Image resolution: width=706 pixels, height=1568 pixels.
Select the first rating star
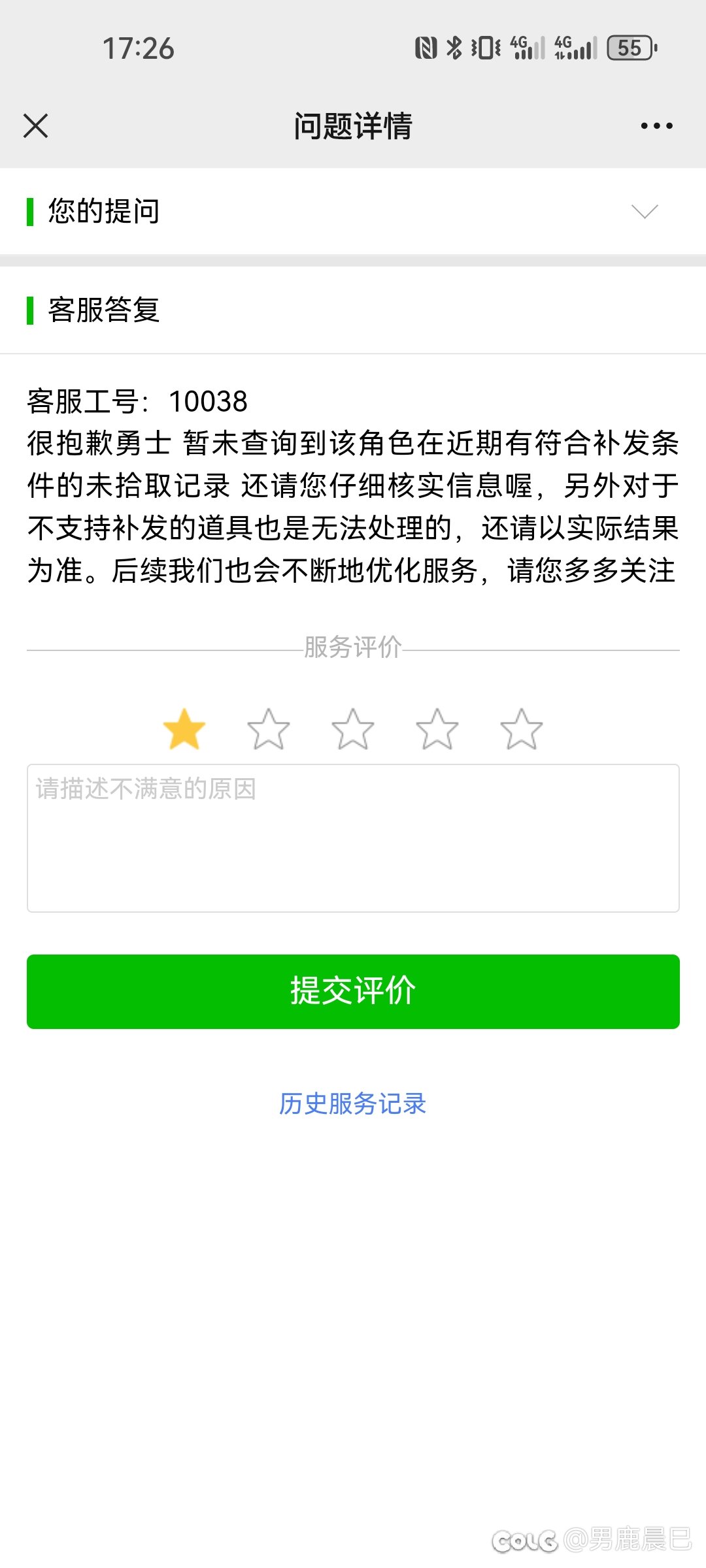(184, 729)
